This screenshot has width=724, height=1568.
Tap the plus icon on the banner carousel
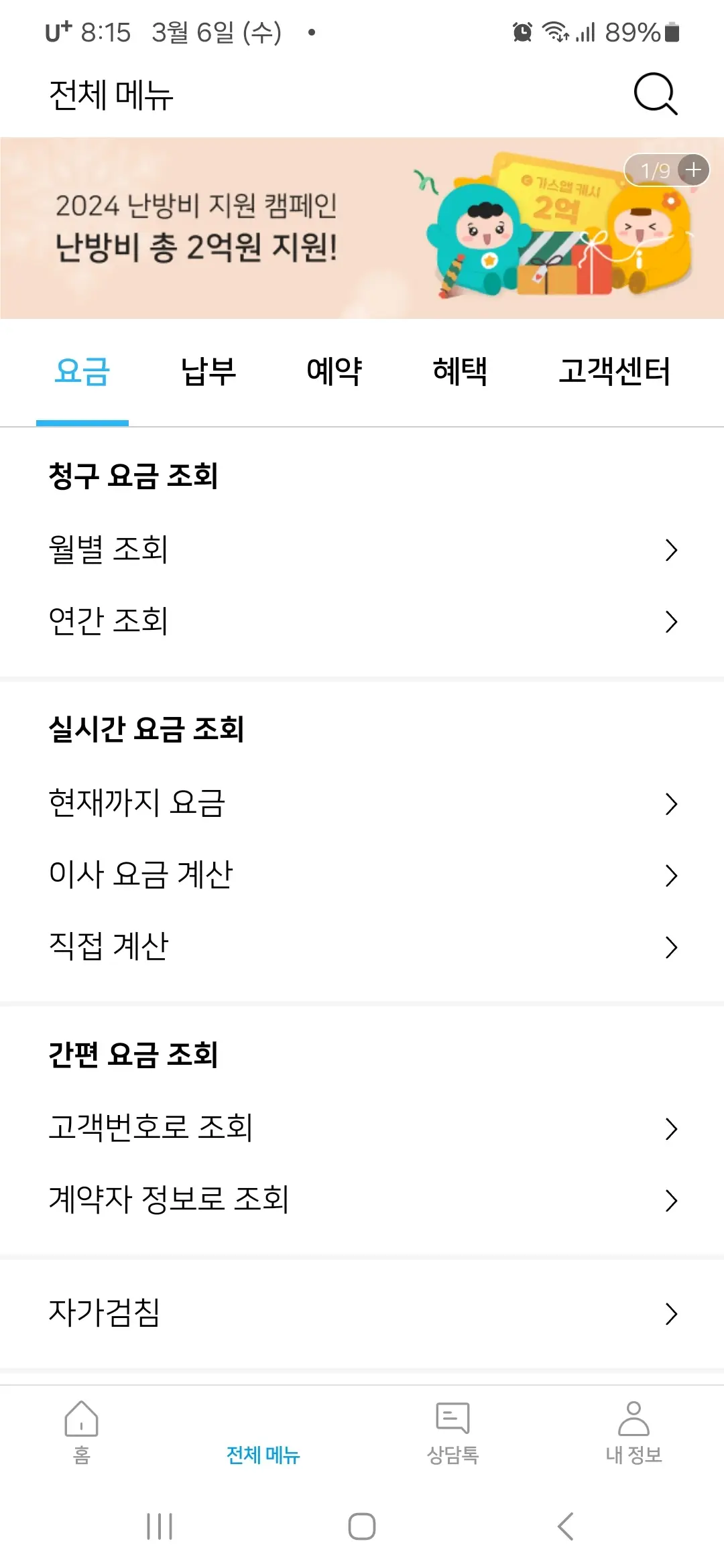click(x=694, y=170)
